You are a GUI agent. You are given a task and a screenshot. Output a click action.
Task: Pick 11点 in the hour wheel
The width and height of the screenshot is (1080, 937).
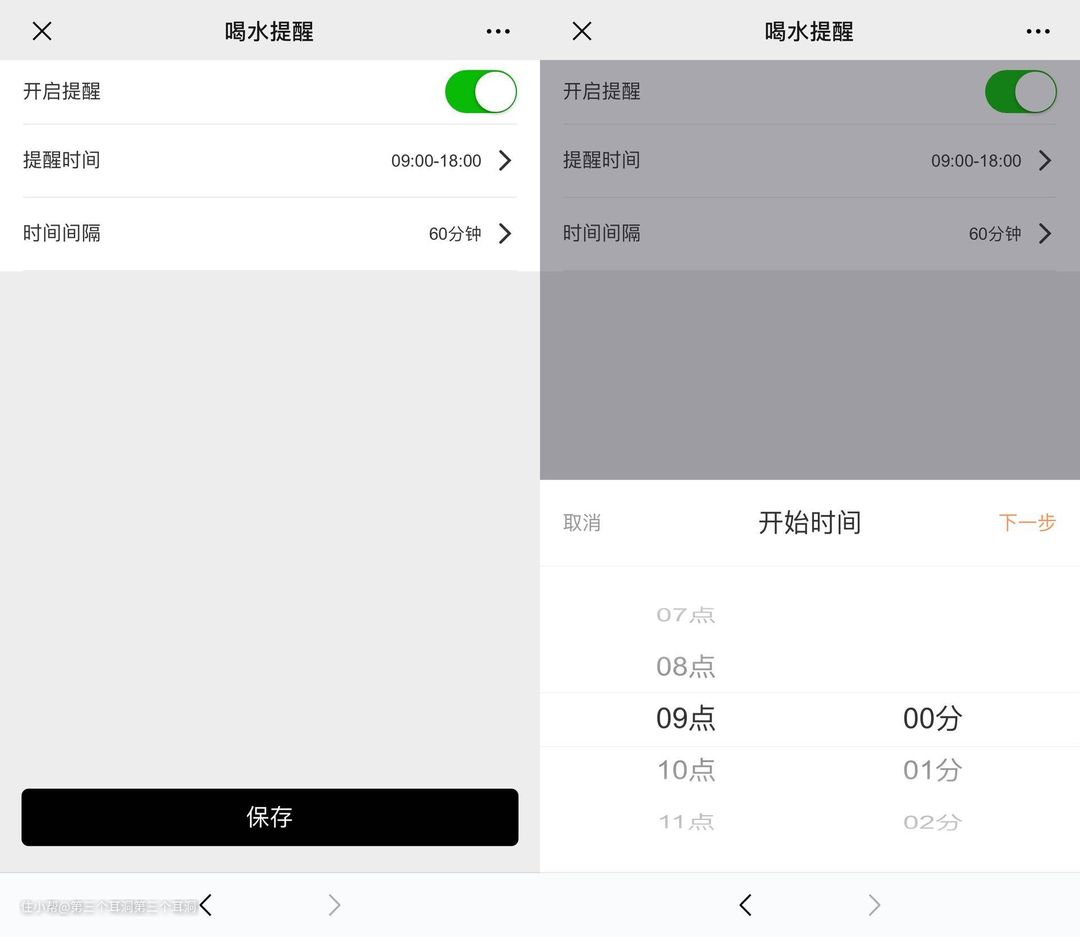click(x=686, y=822)
